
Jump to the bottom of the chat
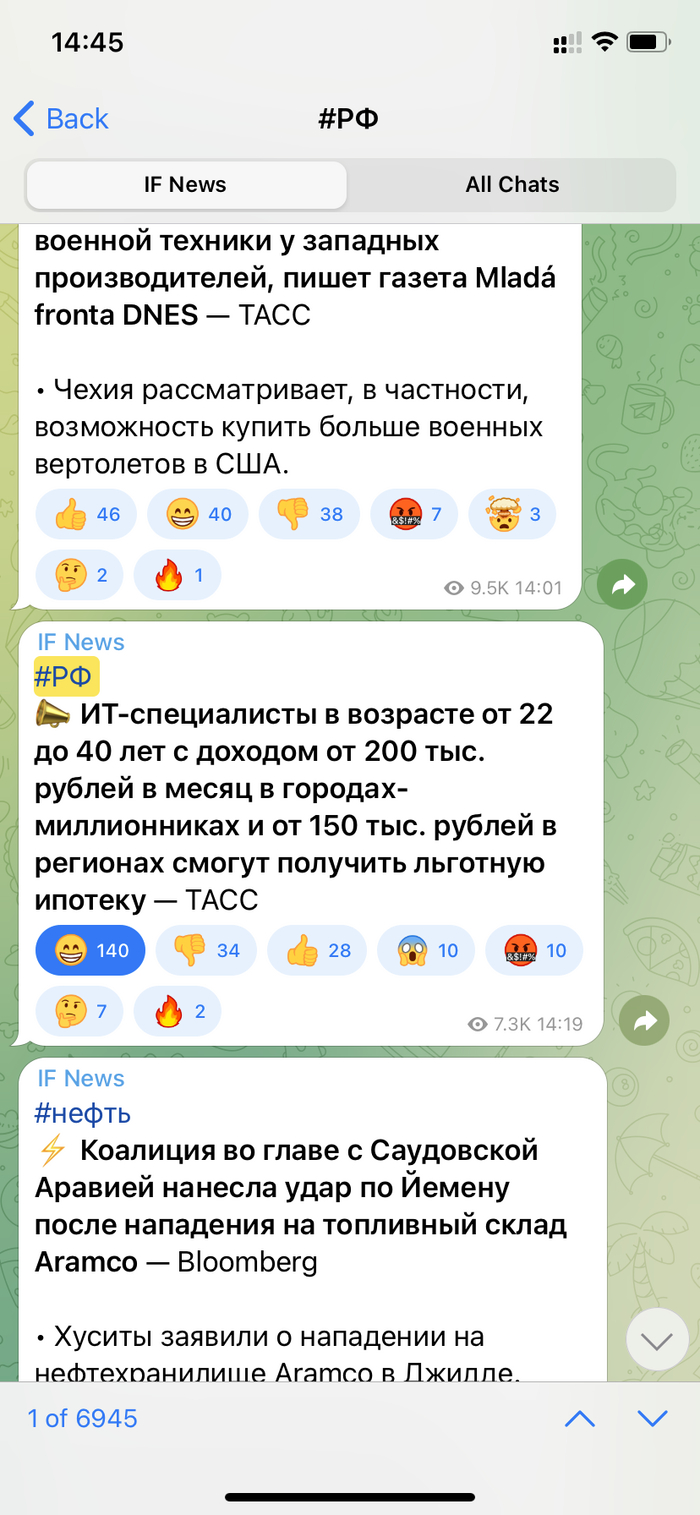coord(656,1342)
